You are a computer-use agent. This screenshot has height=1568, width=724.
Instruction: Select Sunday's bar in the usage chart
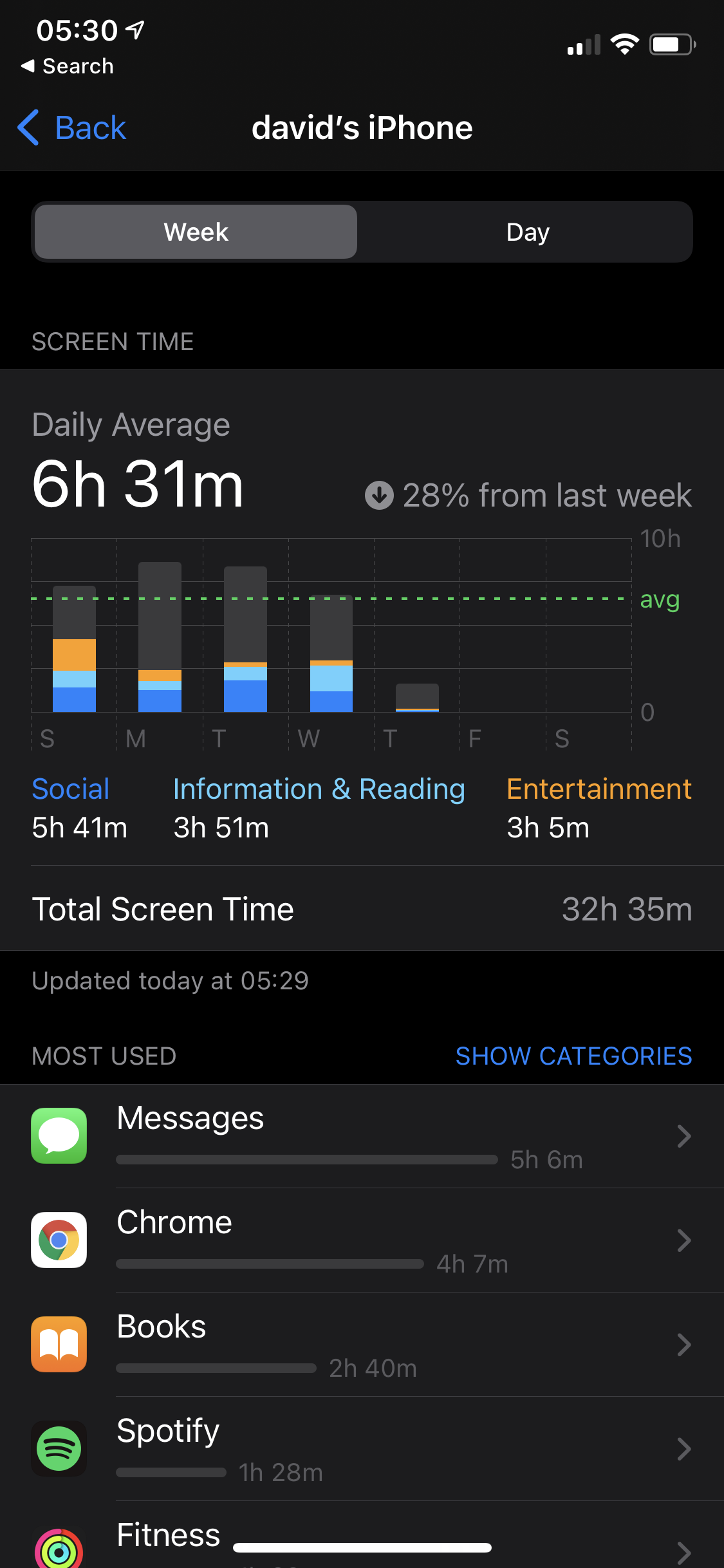[74, 649]
